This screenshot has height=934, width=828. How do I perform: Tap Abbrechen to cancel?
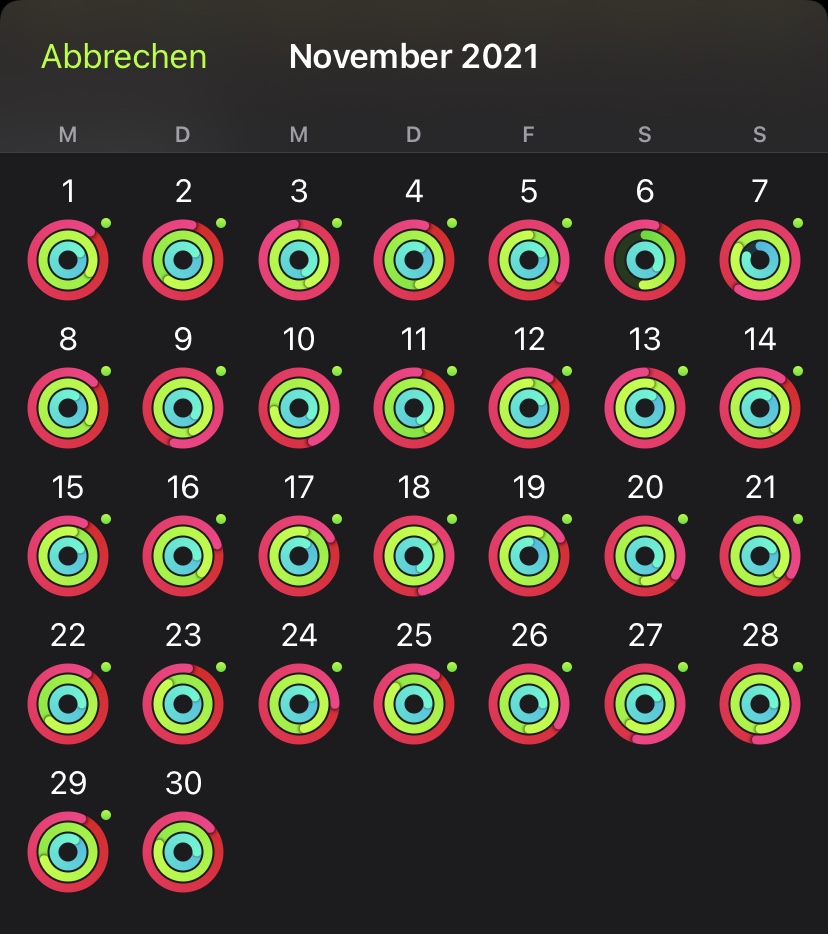[x=123, y=57]
